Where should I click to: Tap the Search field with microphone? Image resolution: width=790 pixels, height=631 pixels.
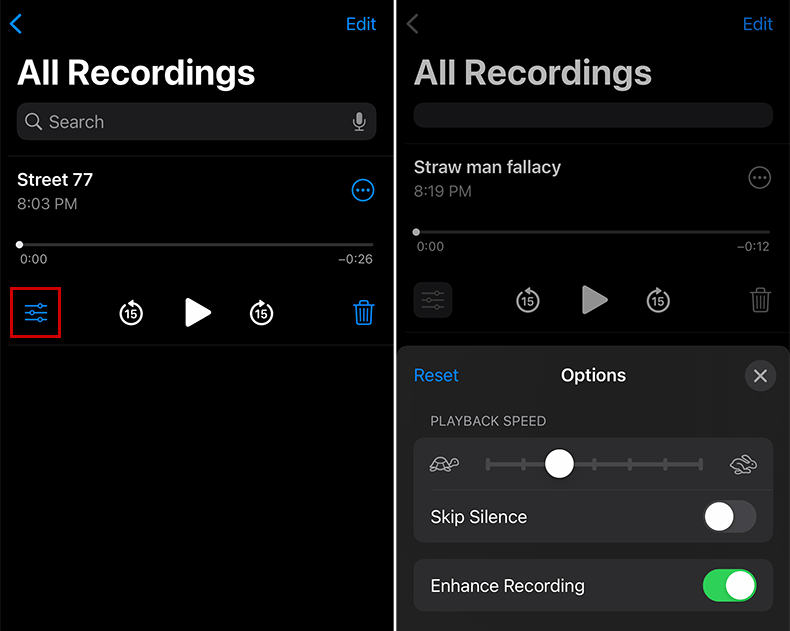pyautogui.click(x=180, y=122)
